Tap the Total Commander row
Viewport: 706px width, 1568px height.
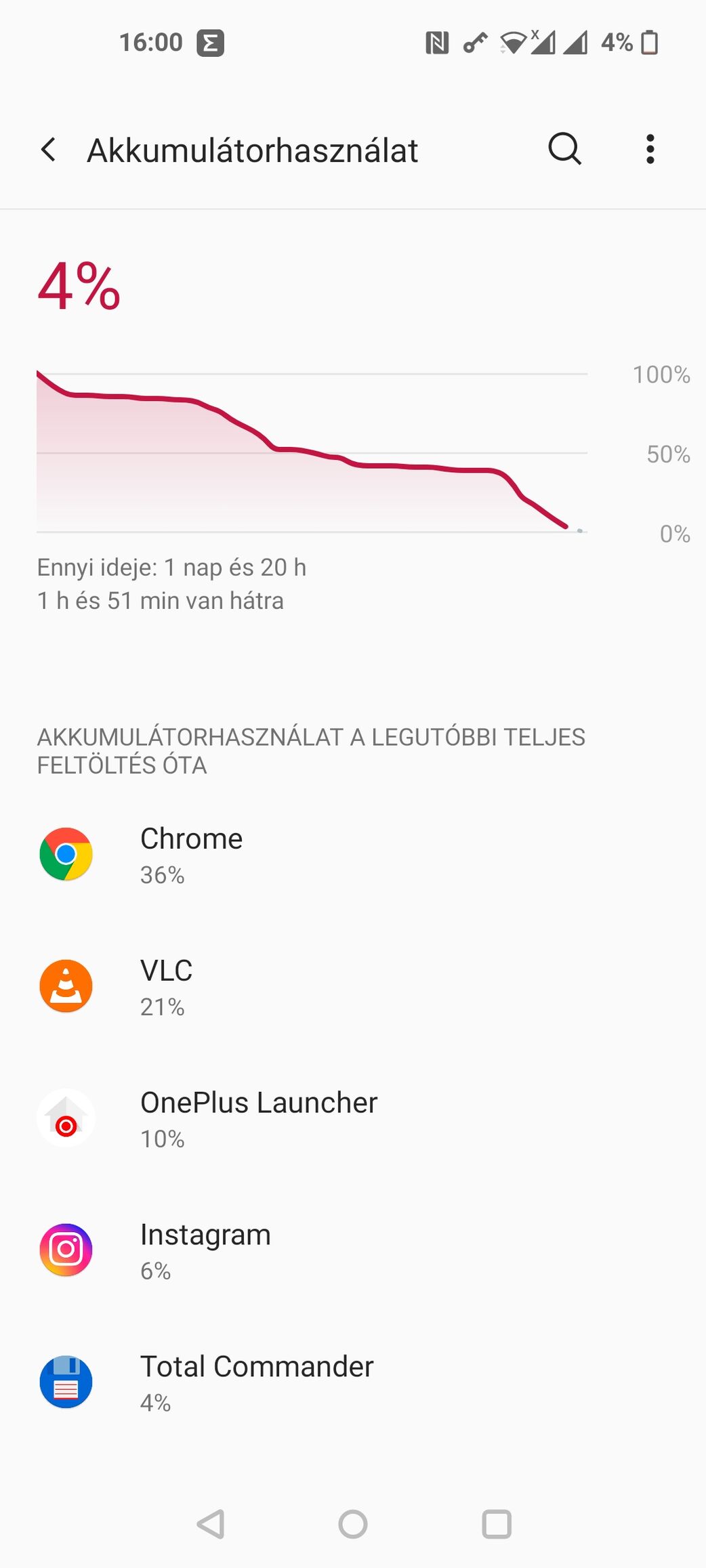(x=256, y=1382)
